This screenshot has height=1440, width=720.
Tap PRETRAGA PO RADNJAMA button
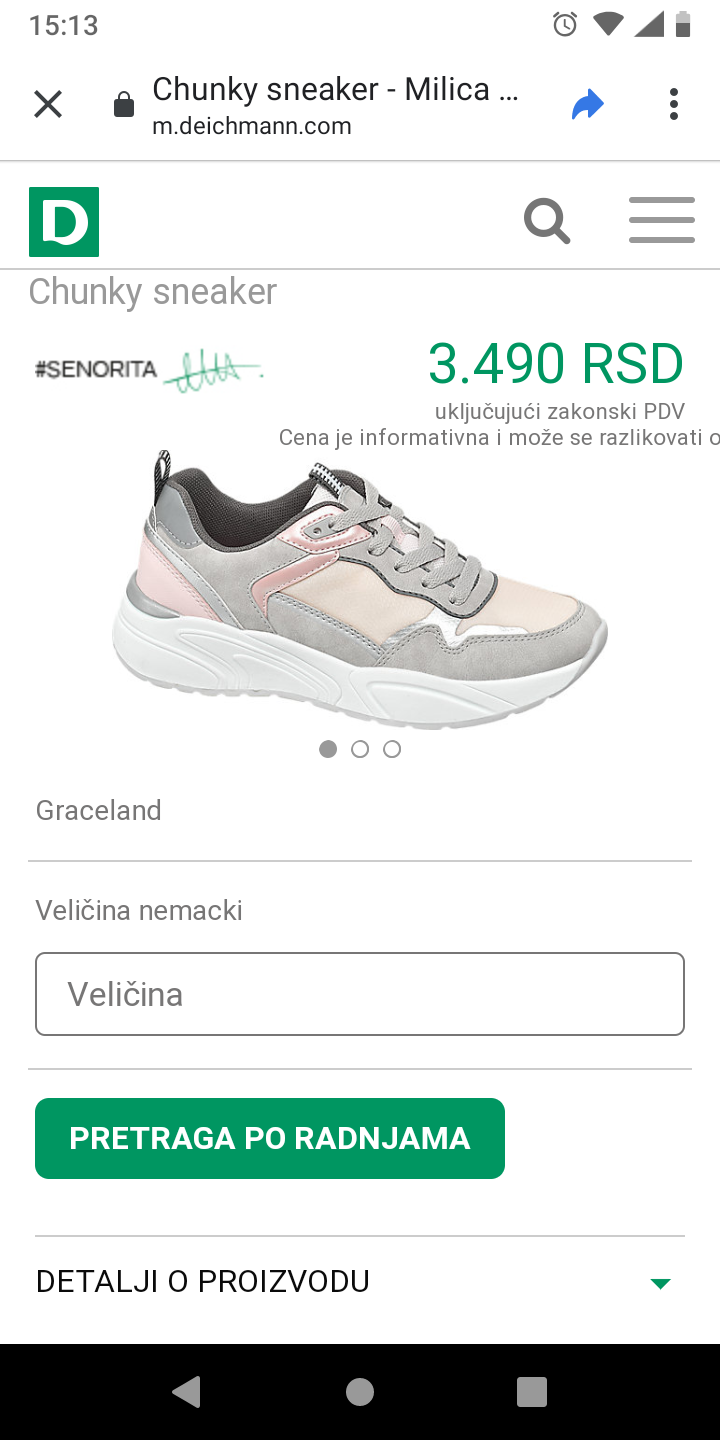point(270,1138)
